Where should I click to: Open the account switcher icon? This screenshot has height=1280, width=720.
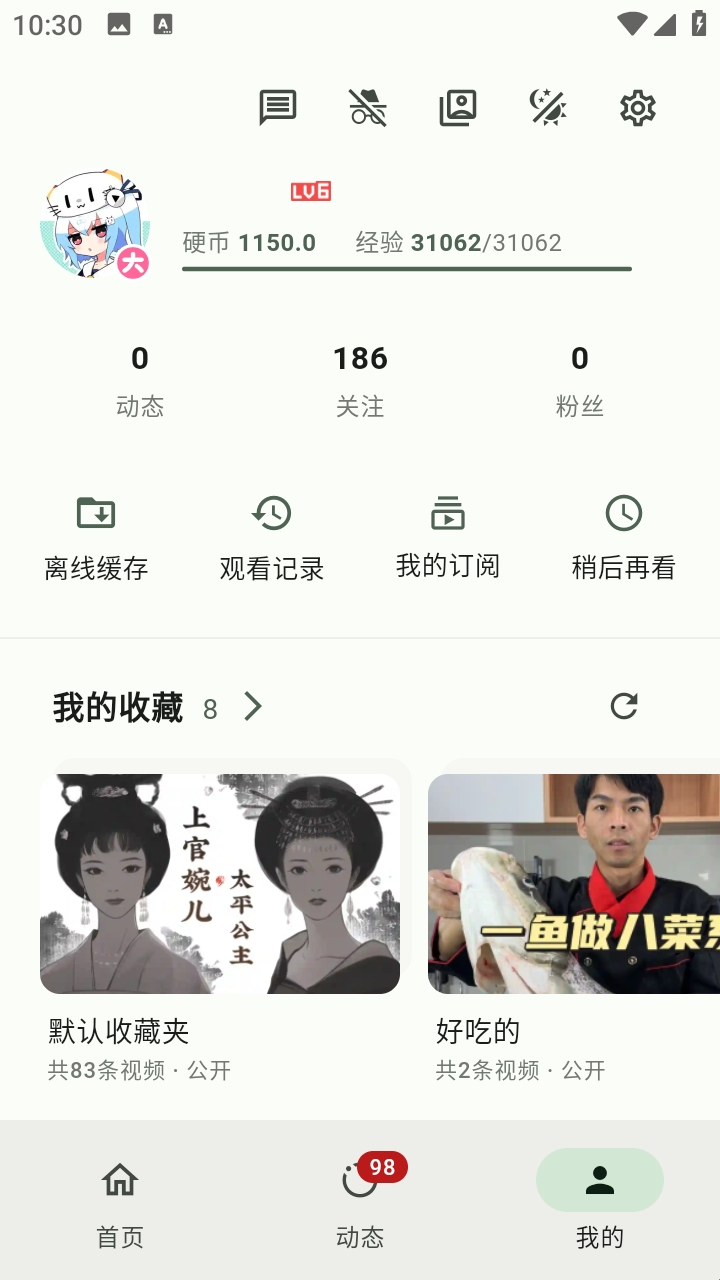pos(457,108)
